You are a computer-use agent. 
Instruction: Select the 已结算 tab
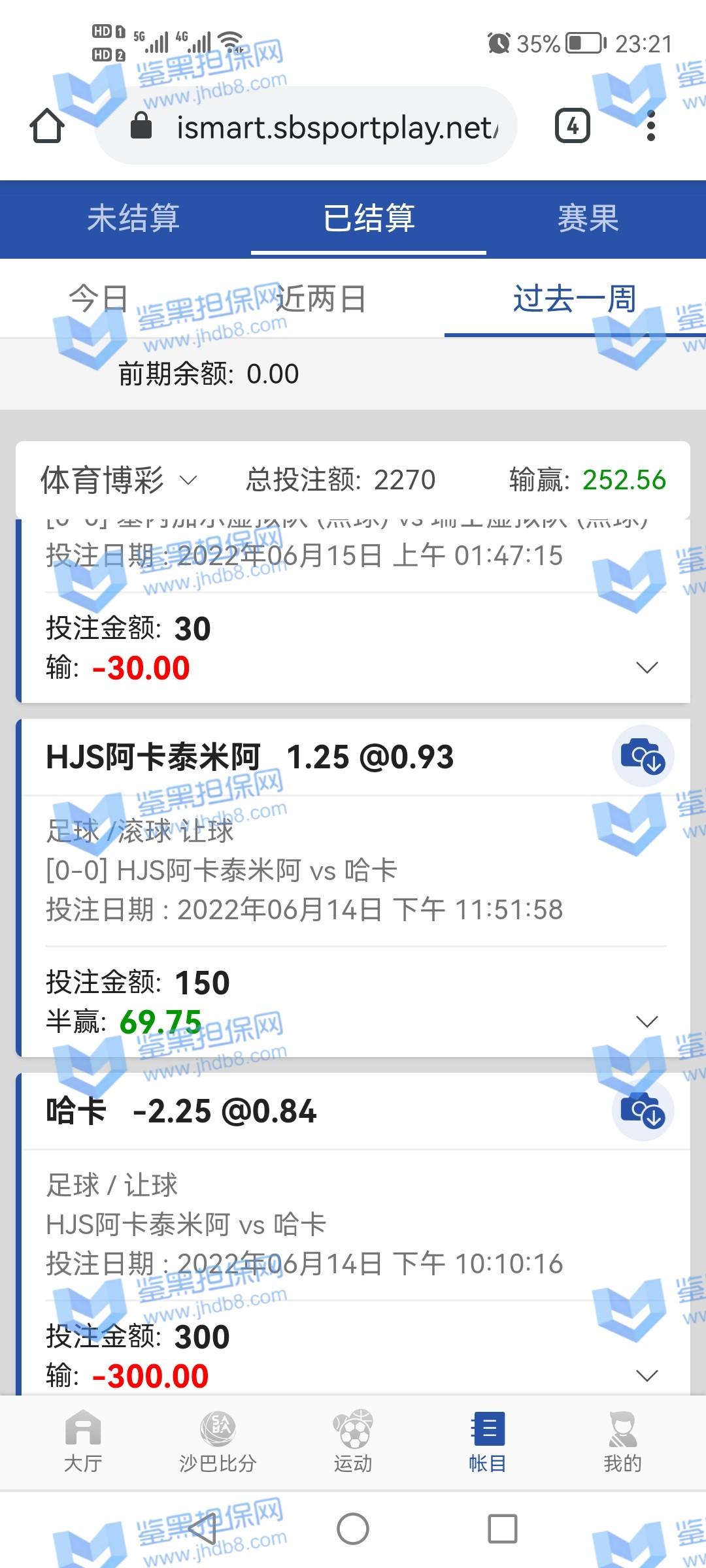coord(369,218)
